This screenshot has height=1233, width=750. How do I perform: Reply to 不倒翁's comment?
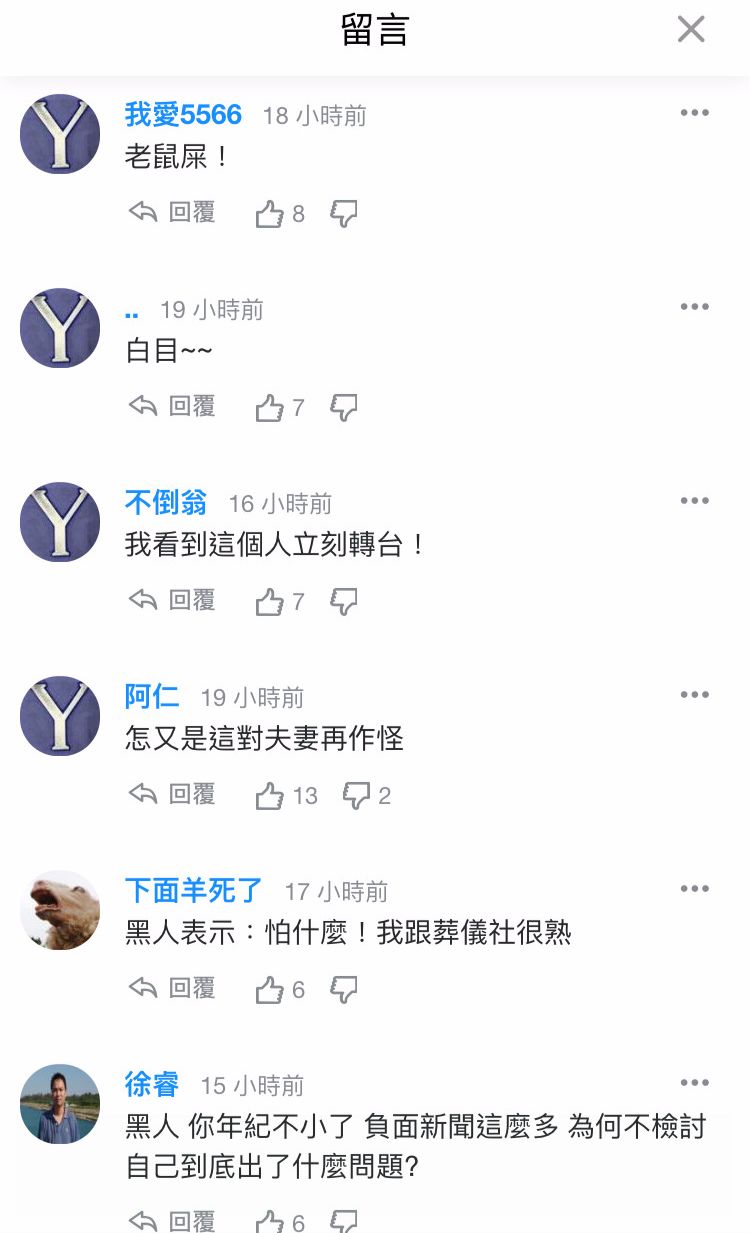(172, 601)
